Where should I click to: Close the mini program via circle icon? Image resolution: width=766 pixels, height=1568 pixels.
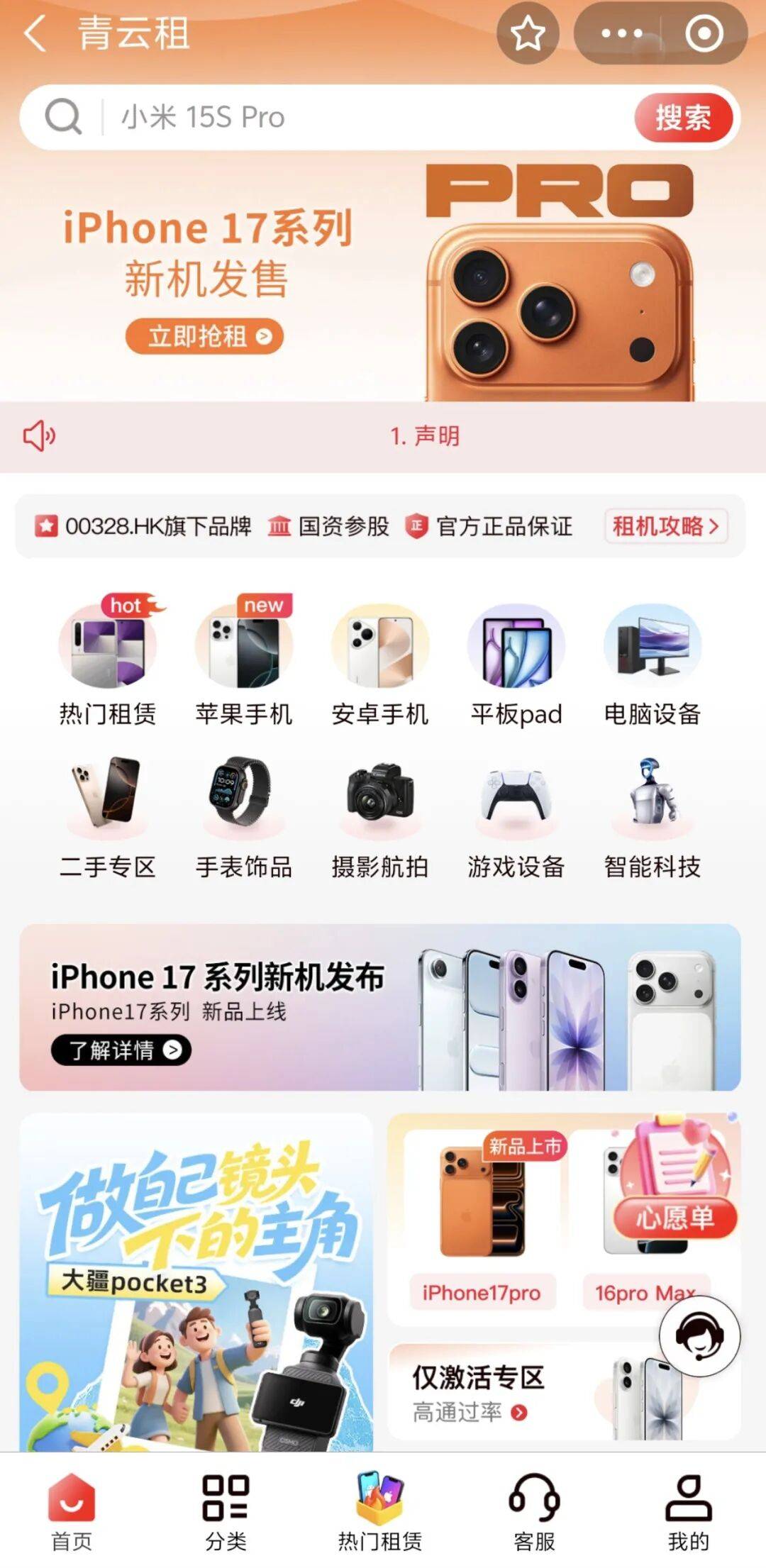704,33
